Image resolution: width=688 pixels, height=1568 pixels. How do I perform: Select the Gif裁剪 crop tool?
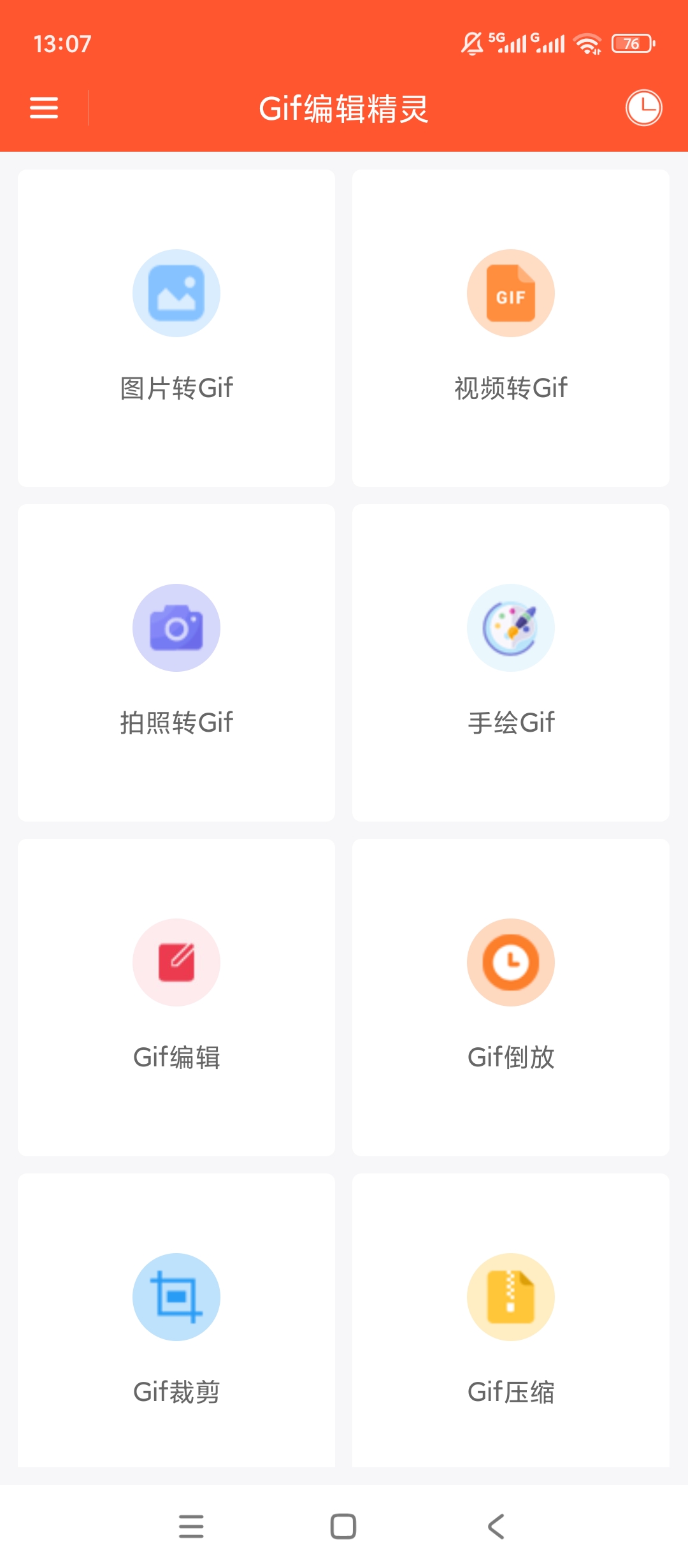(176, 1321)
